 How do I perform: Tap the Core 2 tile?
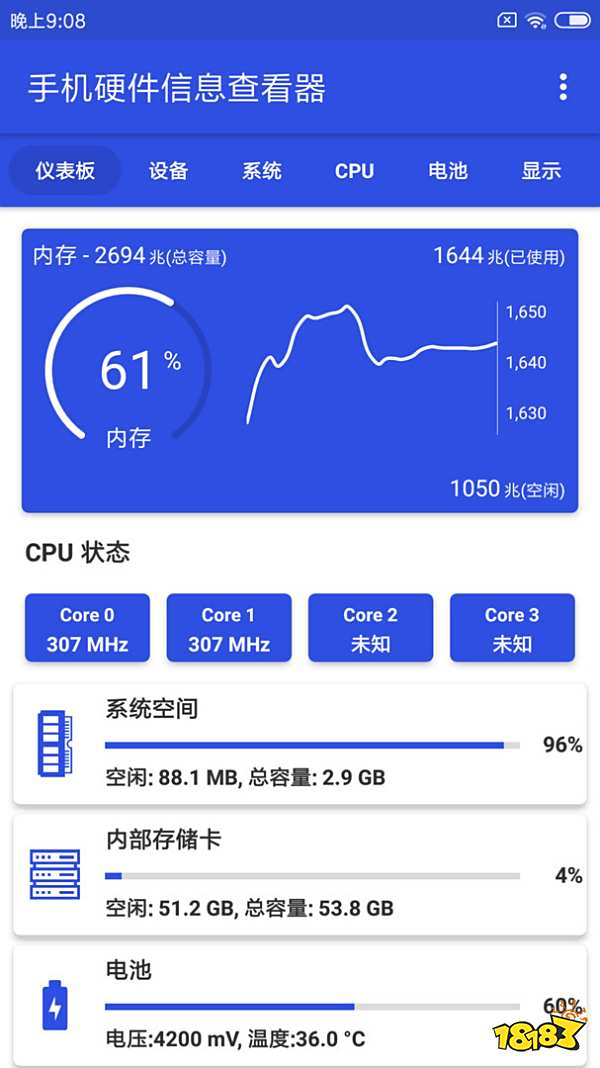(370, 629)
